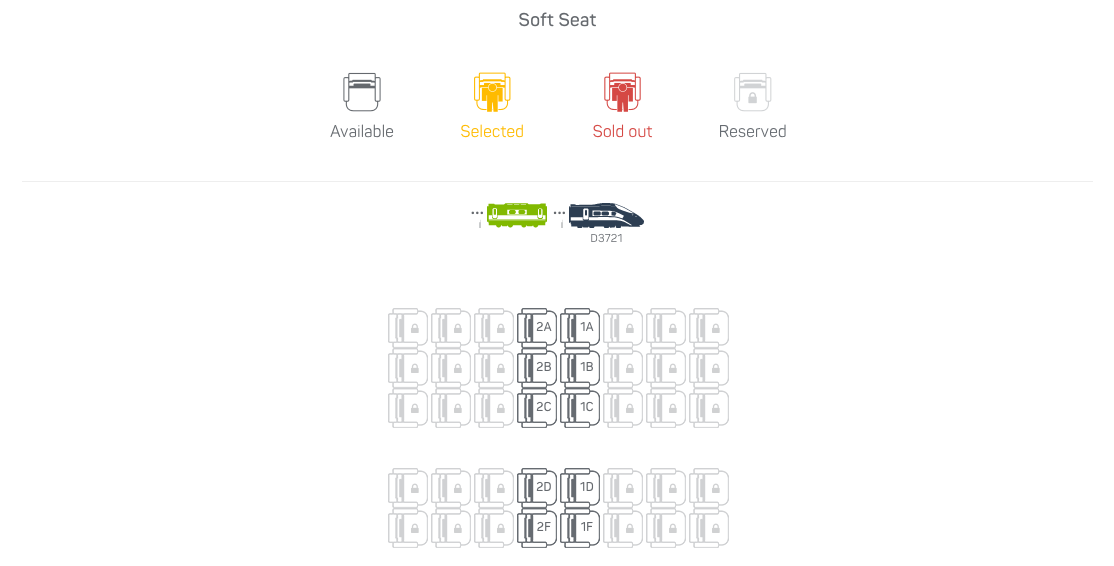The height and width of the screenshot is (566, 1114).
Task: Choose seat 2F
Action: (x=538, y=527)
